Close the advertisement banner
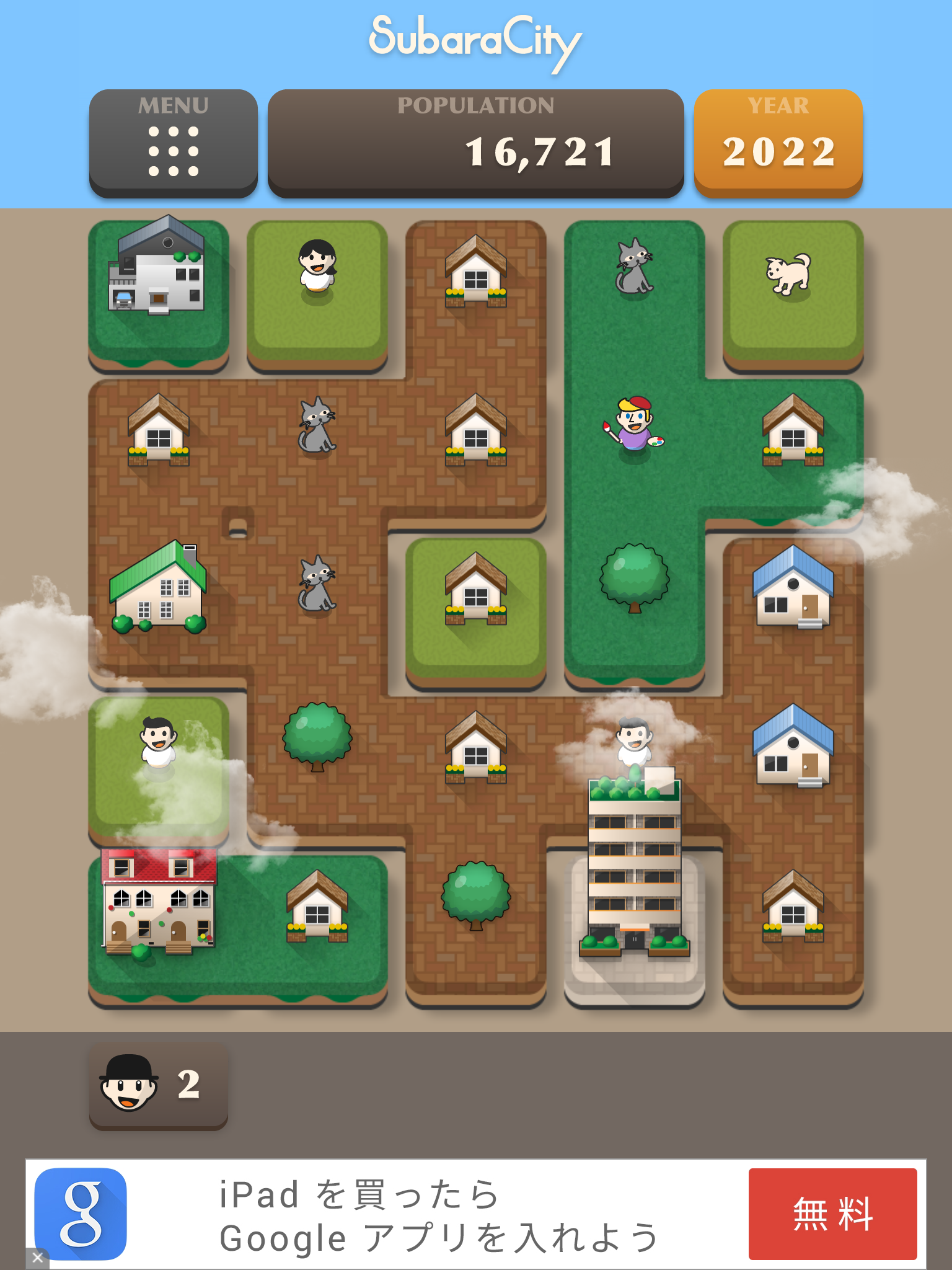The width and height of the screenshot is (952, 1270). coord(37,1258)
